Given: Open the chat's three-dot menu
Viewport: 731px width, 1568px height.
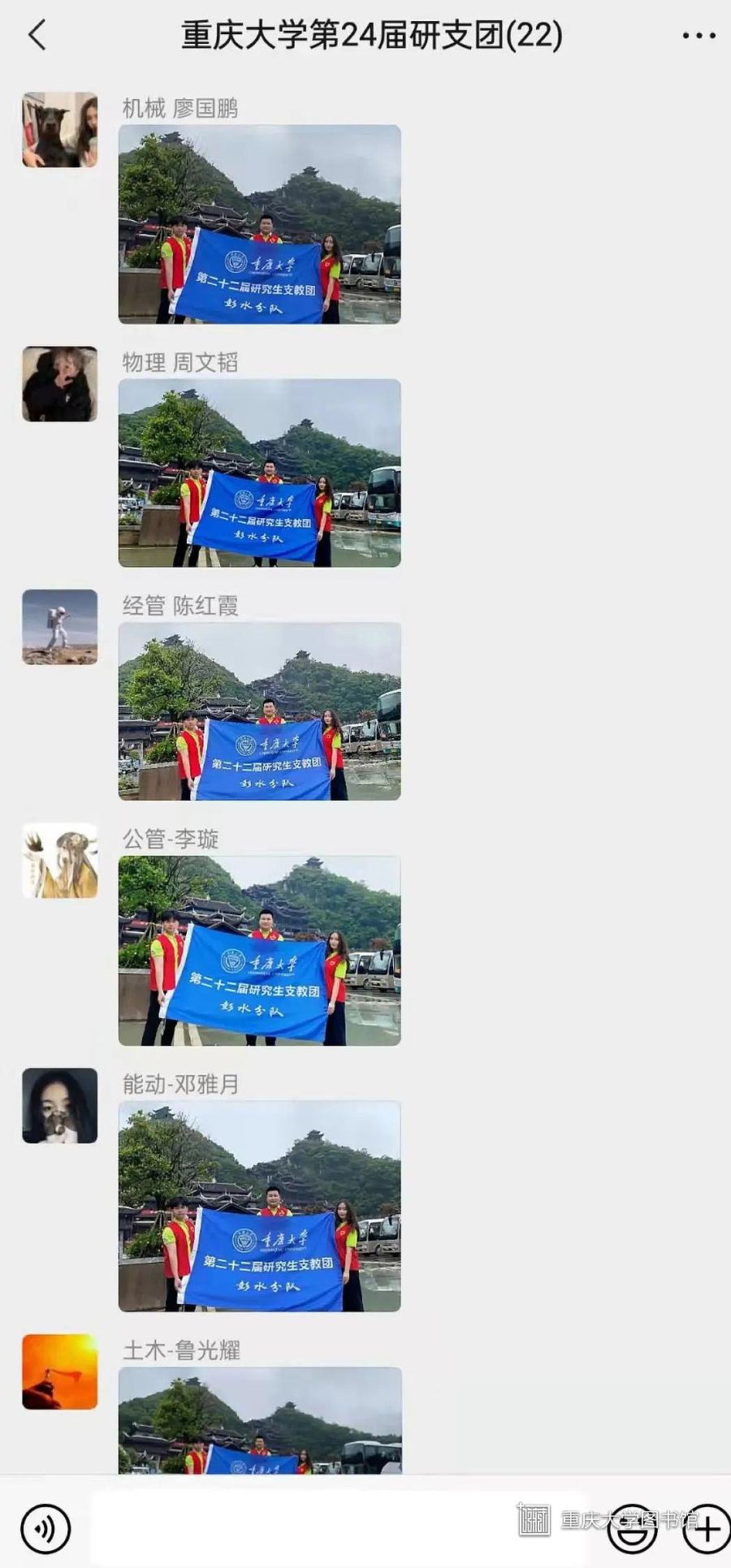Looking at the screenshot, I should tap(699, 36).
